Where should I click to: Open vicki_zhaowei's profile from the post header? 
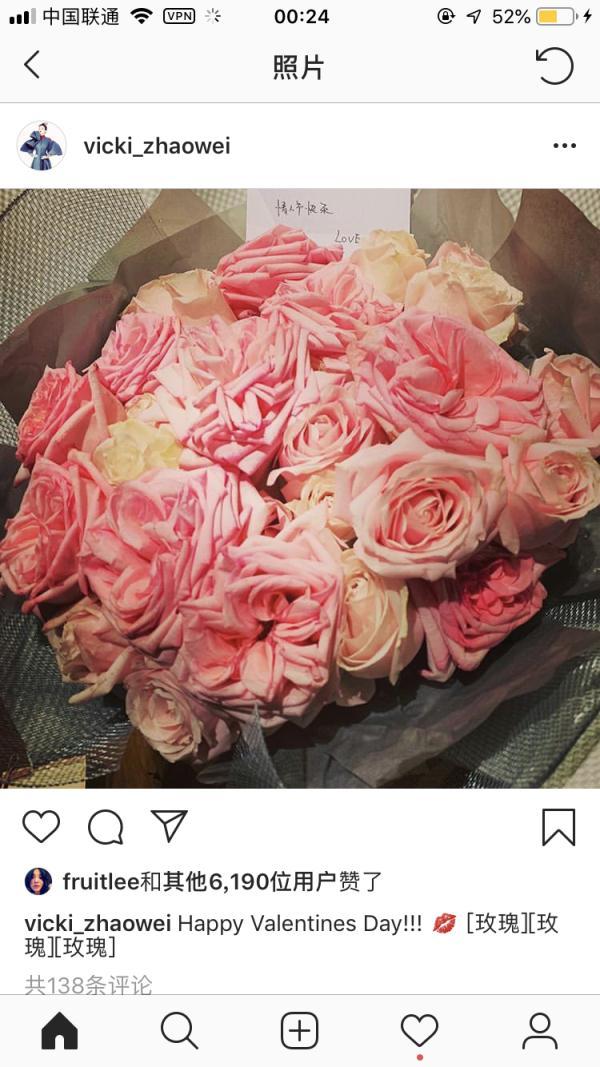coord(156,146)
